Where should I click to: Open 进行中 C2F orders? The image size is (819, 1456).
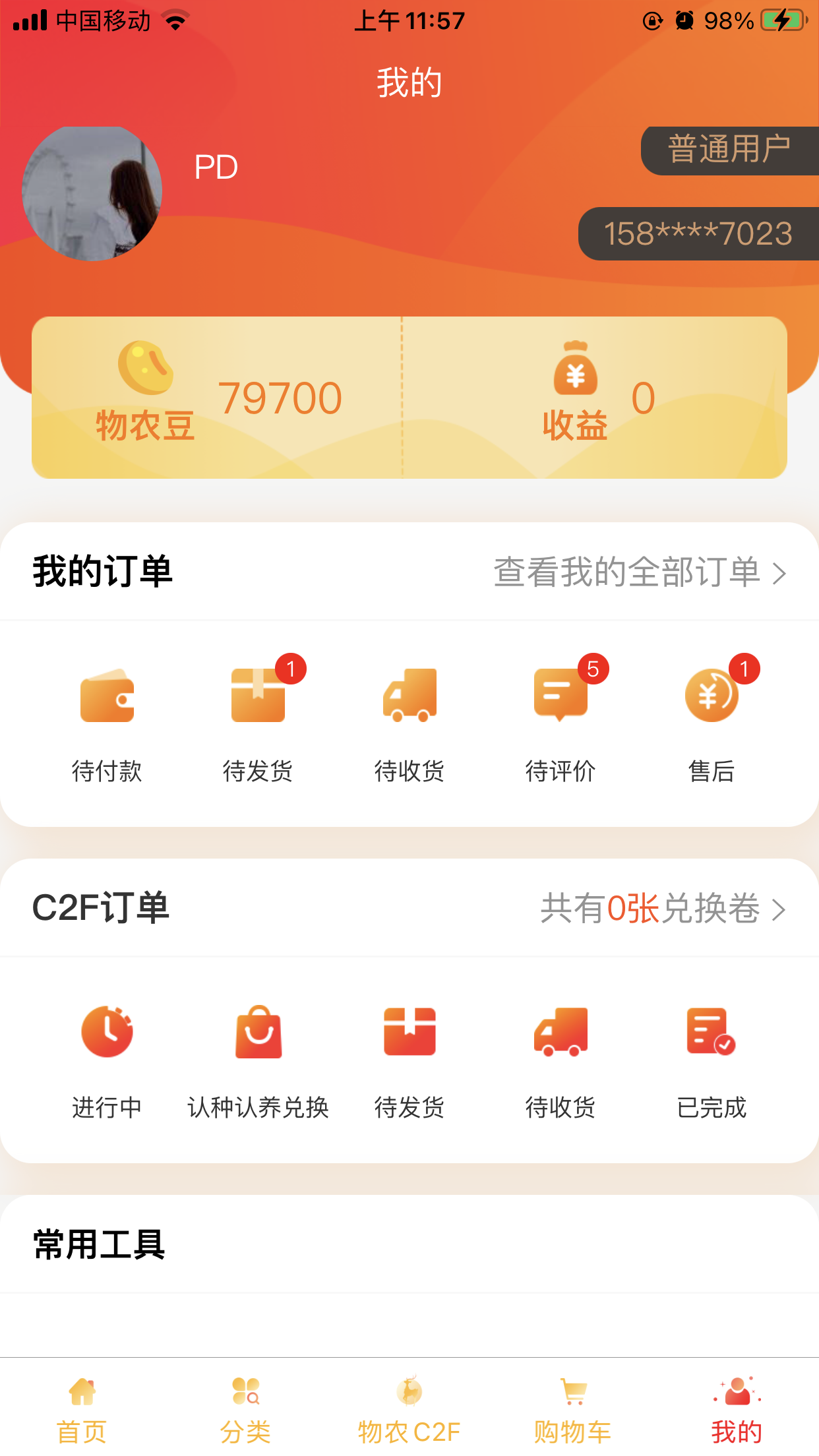pos(107,1060)
